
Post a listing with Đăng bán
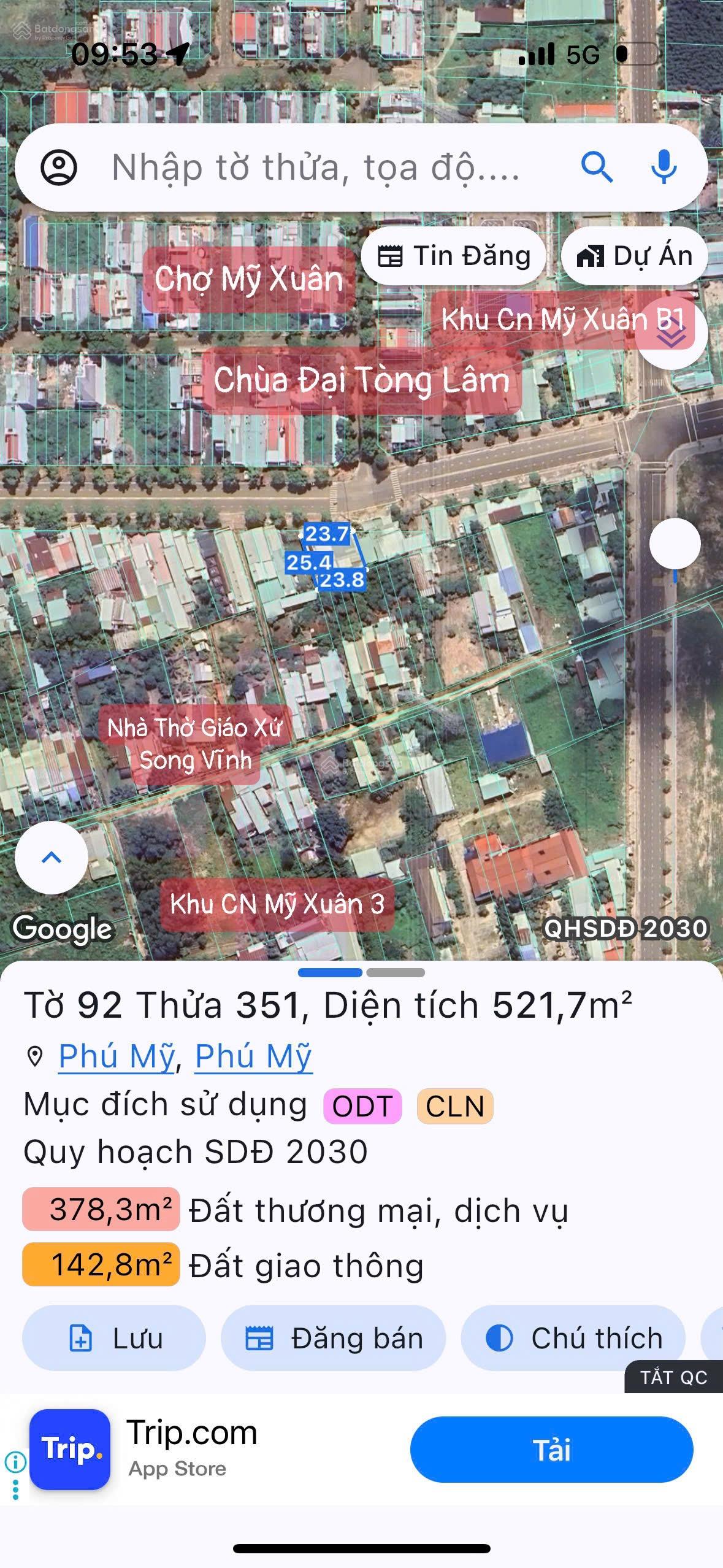point(334,1338)
